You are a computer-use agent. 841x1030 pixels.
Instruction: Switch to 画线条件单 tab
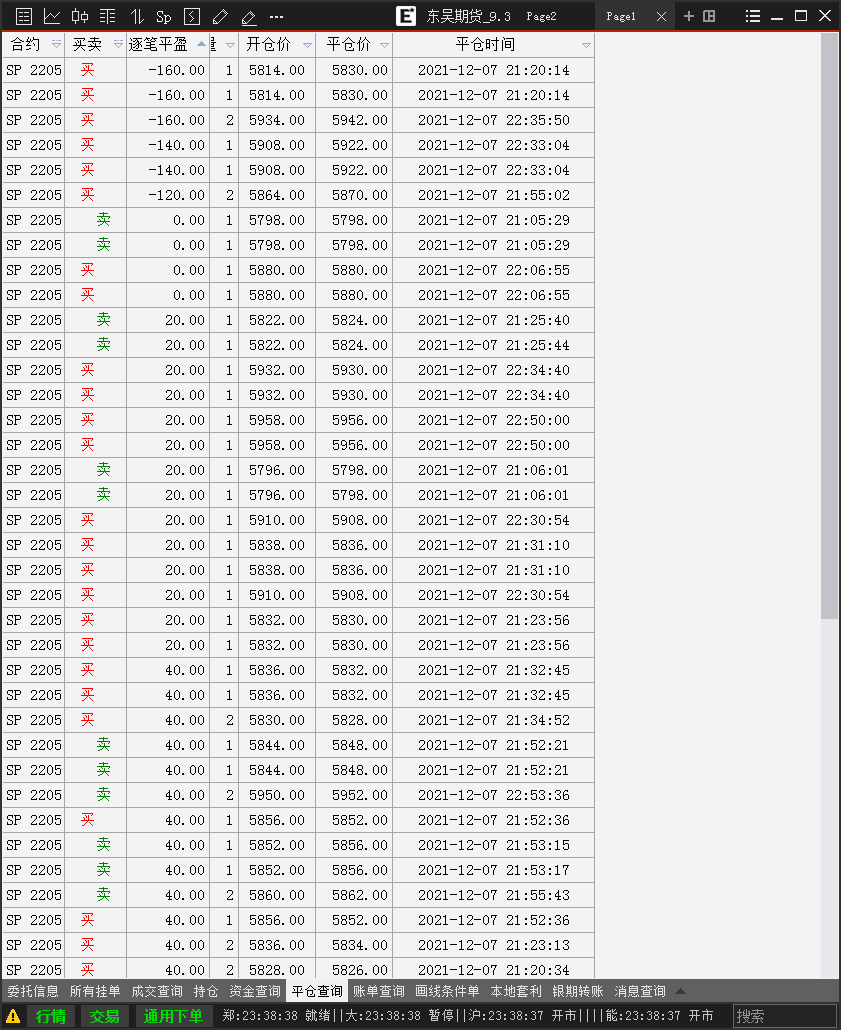click(x=447, y=992)
